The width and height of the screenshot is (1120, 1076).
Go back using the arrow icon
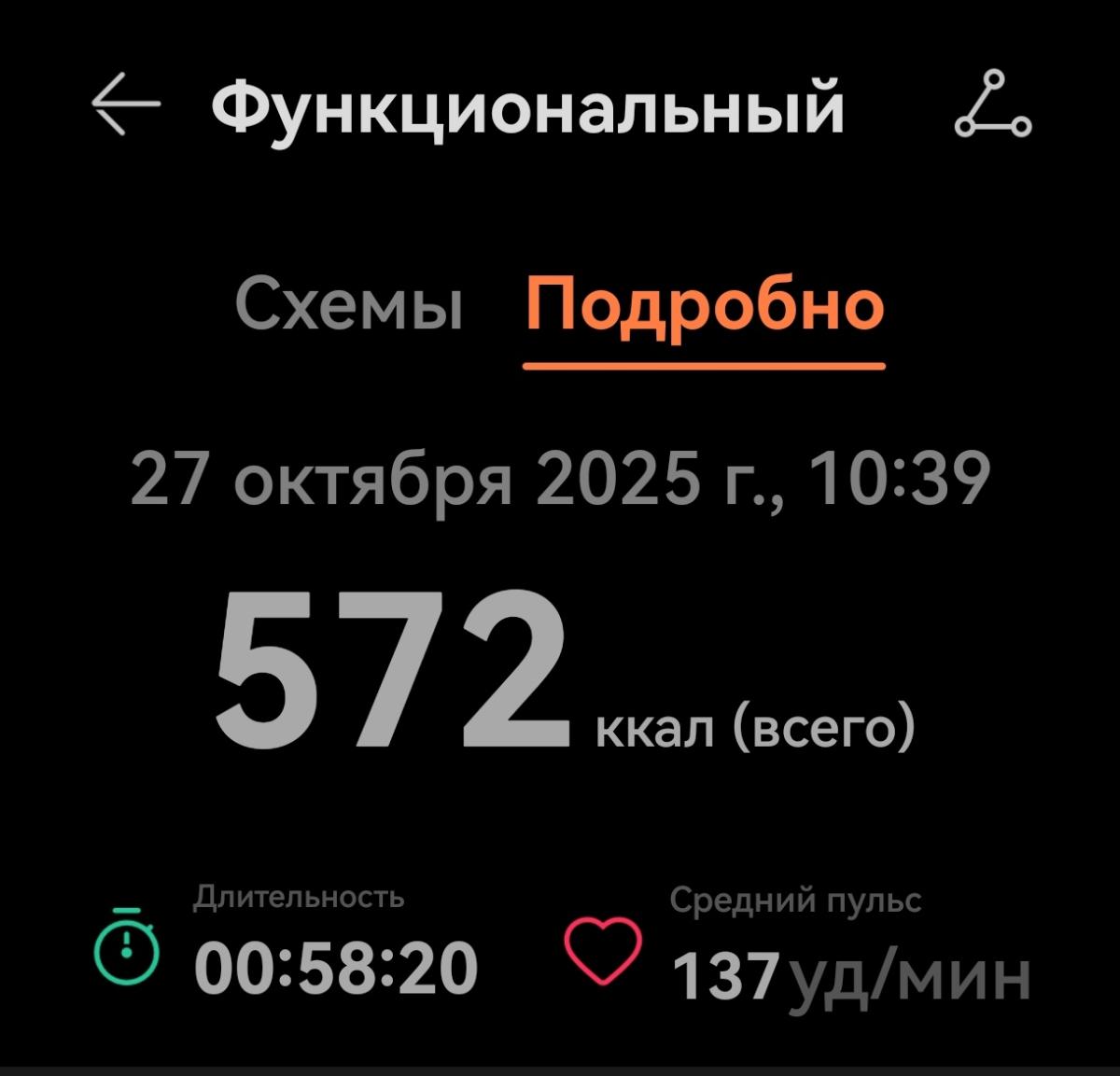pyautogui.click(x=126, y=105)
